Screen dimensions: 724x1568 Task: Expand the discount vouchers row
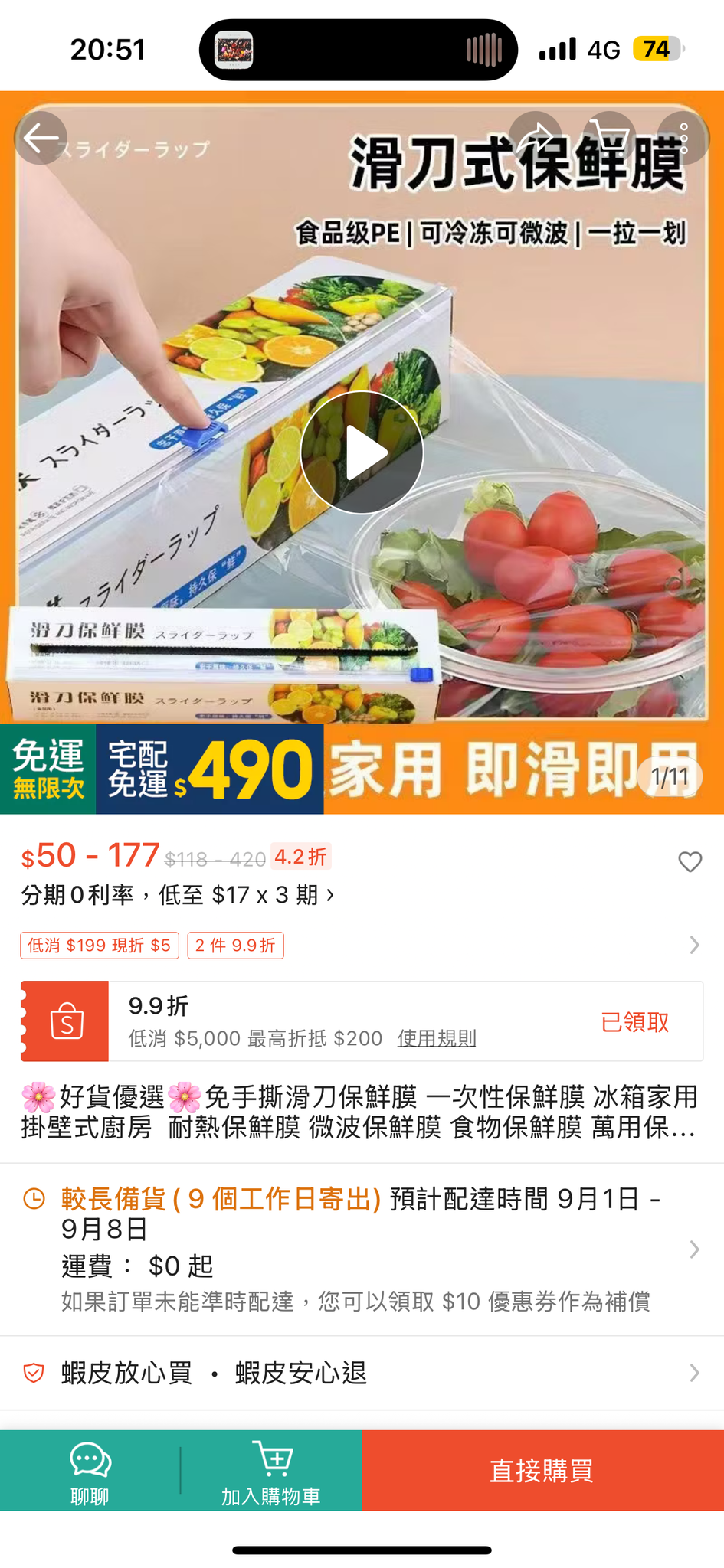(693, 945)
